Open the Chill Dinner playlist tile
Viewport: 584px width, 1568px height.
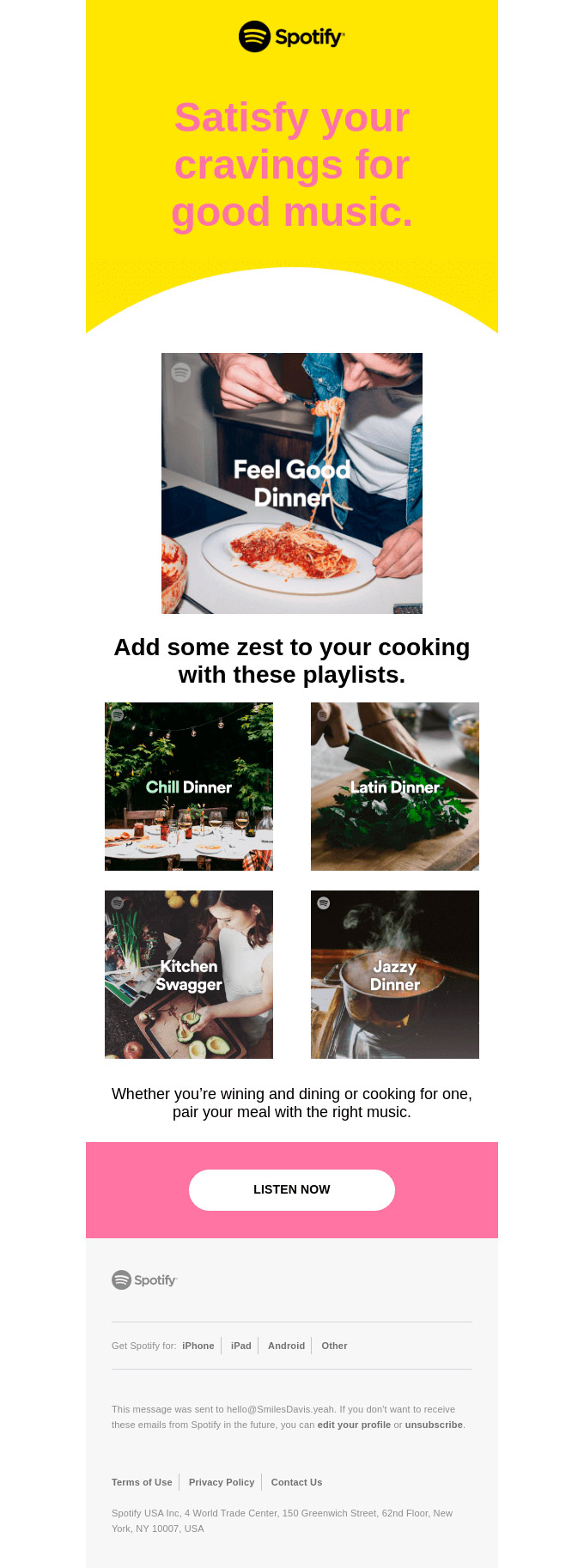(189, 787)
